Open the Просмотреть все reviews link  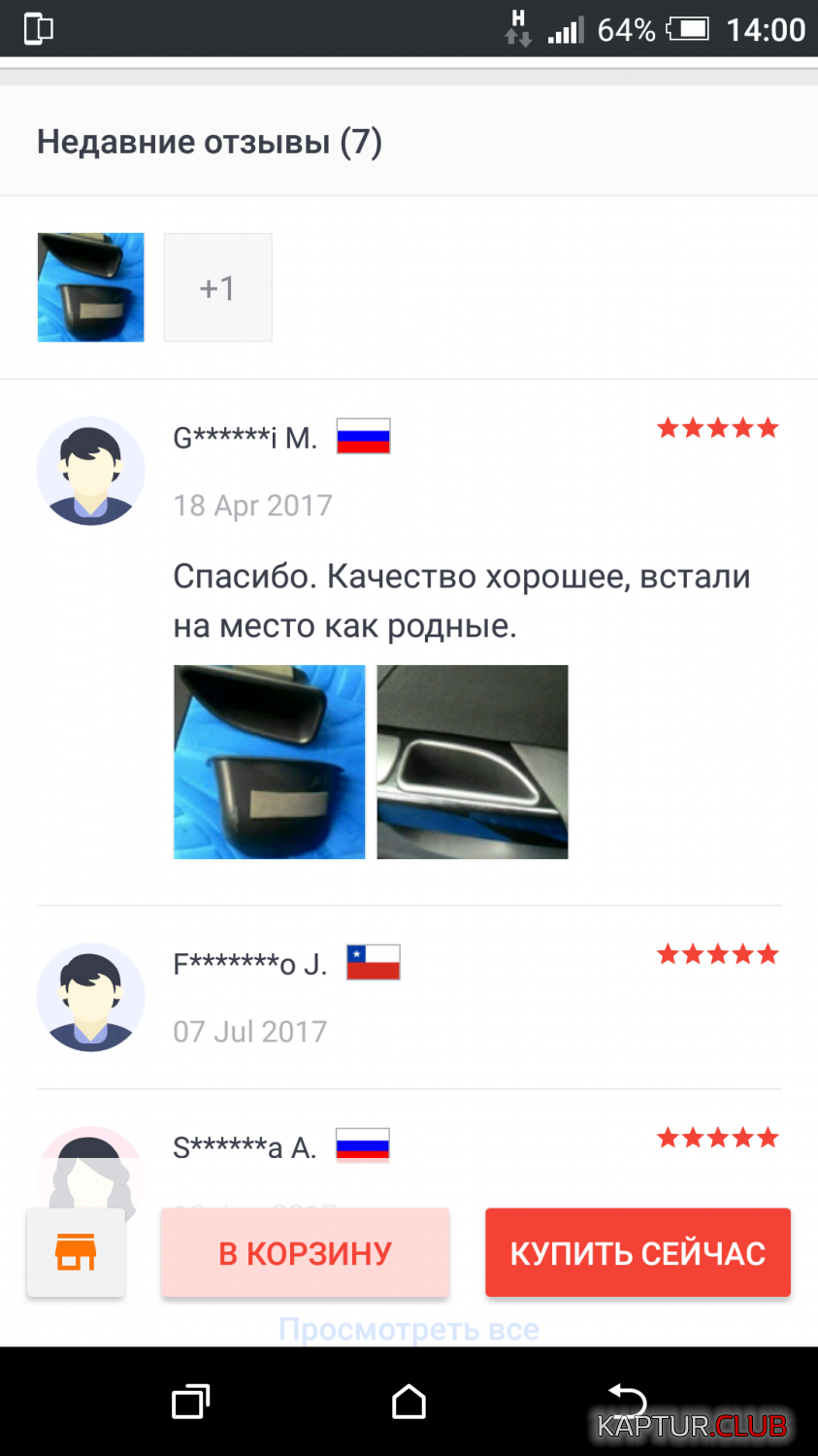click(x=409, y=1329)
